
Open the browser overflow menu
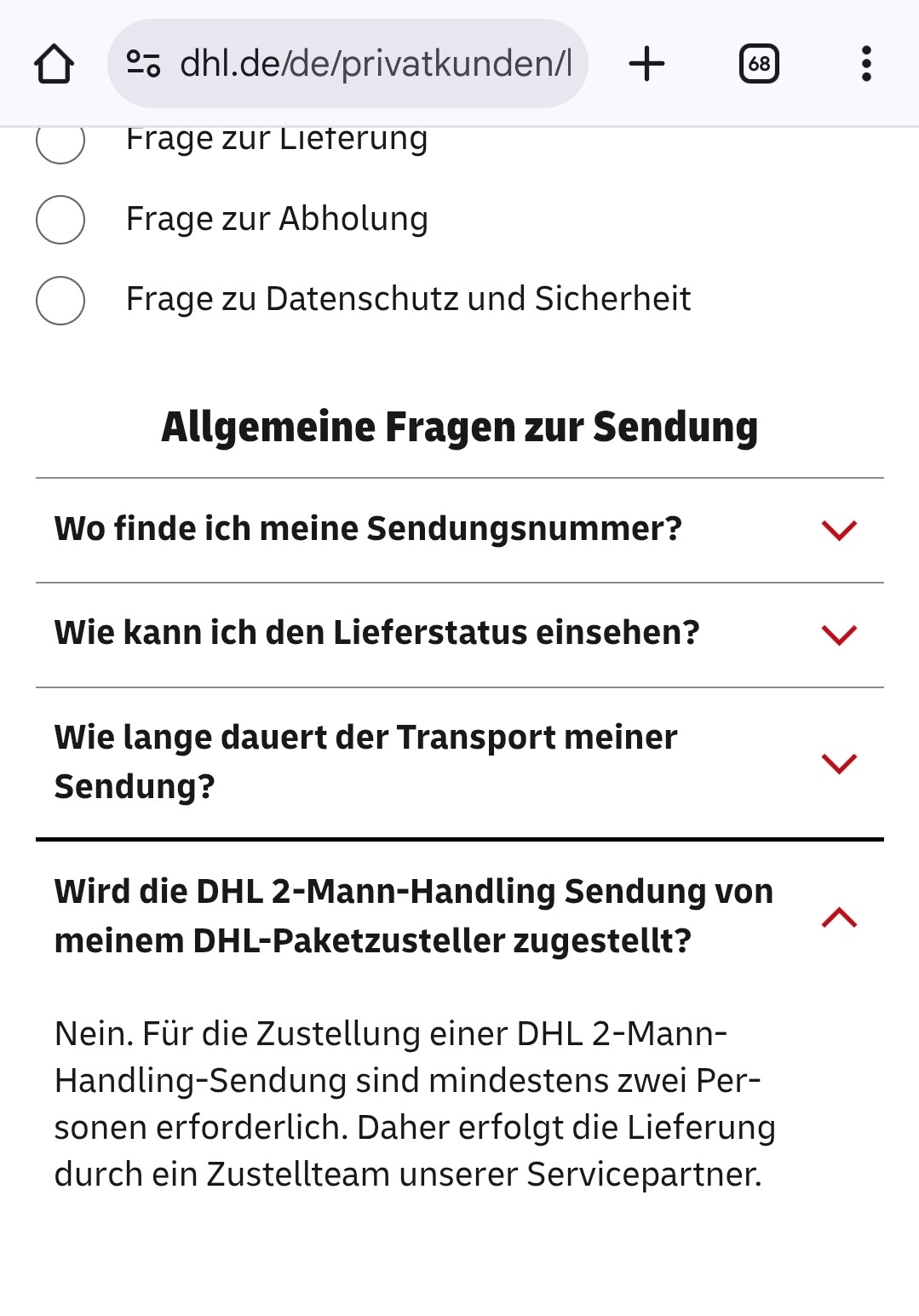[866, 64]
